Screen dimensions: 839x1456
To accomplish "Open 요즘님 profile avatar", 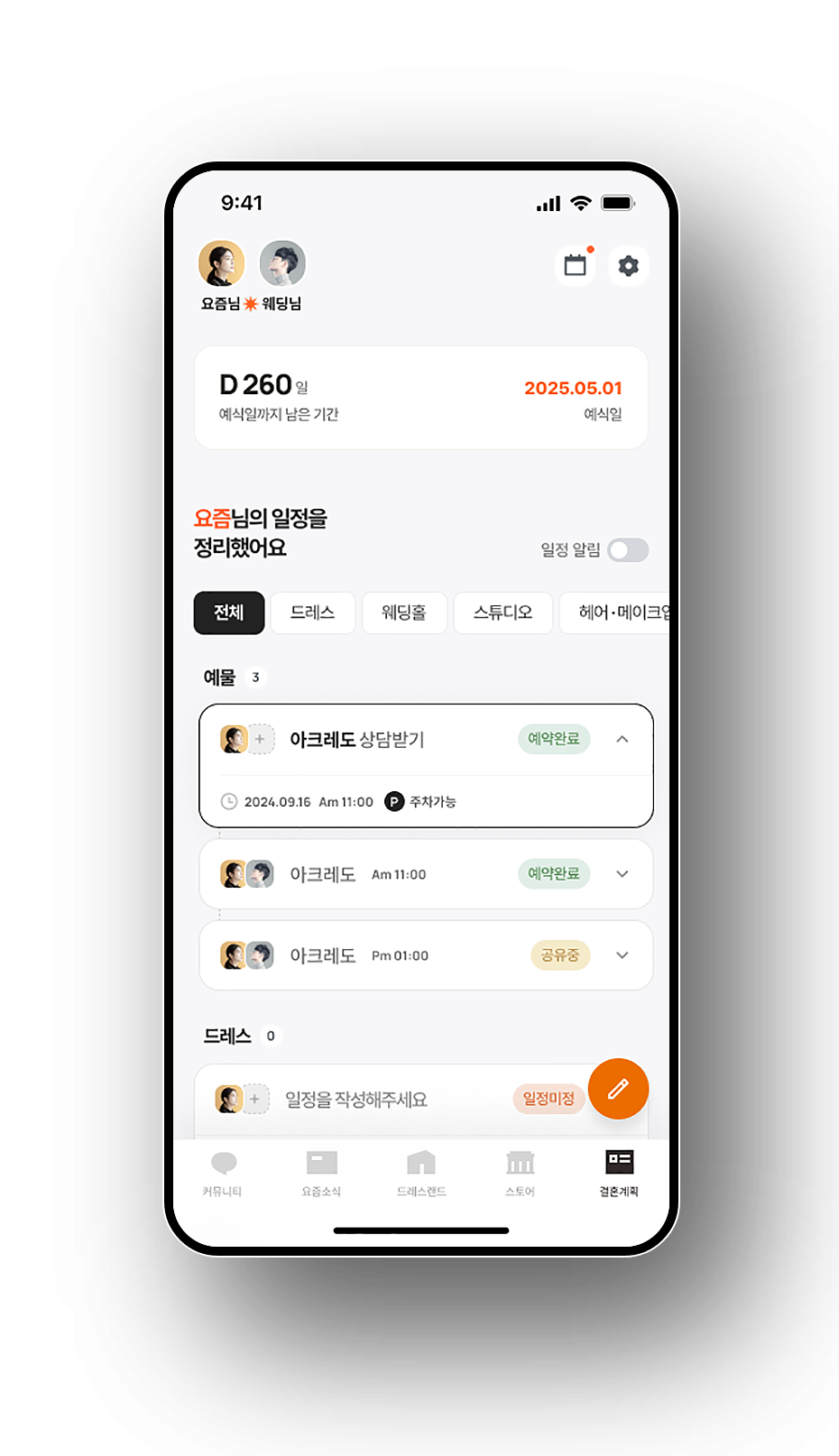I will [221, 263].
